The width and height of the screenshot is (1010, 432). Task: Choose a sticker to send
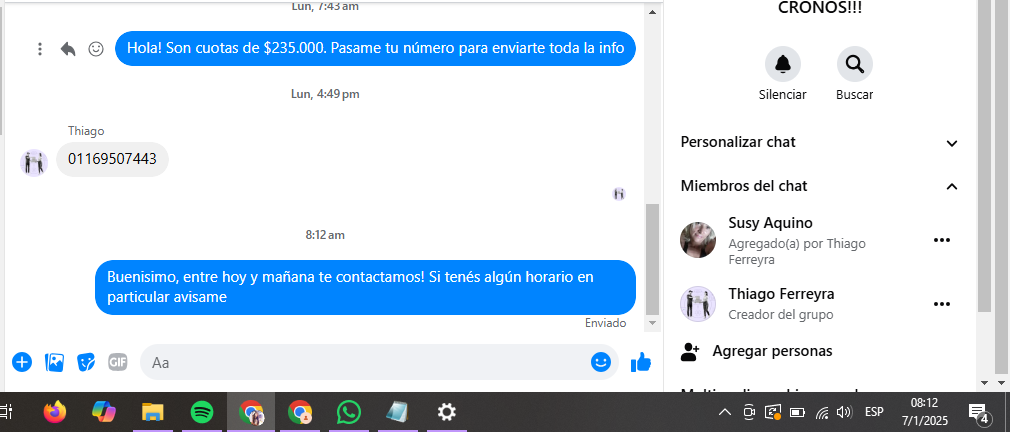click(x=86, y=362)
